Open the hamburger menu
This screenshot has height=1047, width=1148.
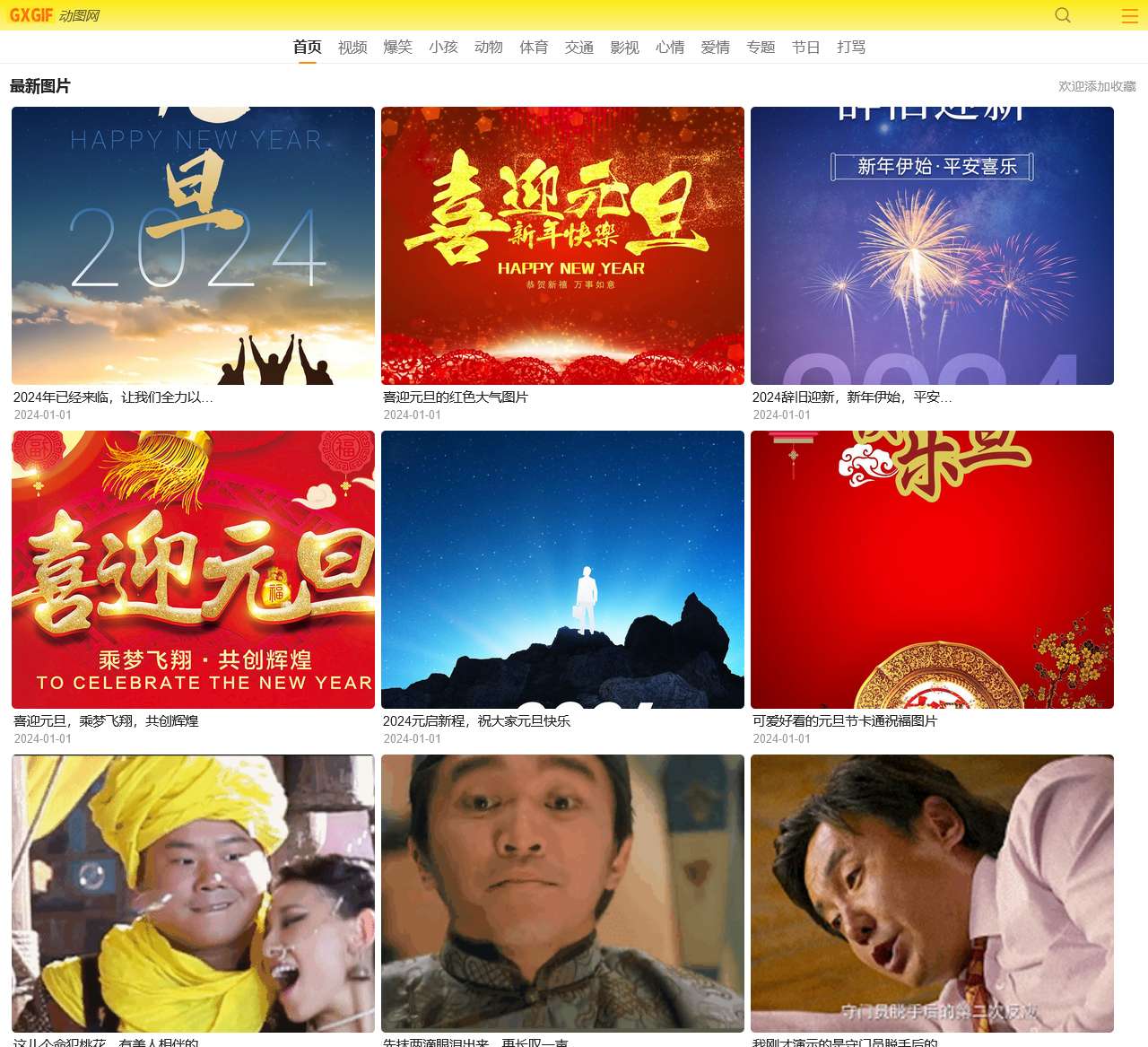pyautogui.click(x=1129, y=16)
